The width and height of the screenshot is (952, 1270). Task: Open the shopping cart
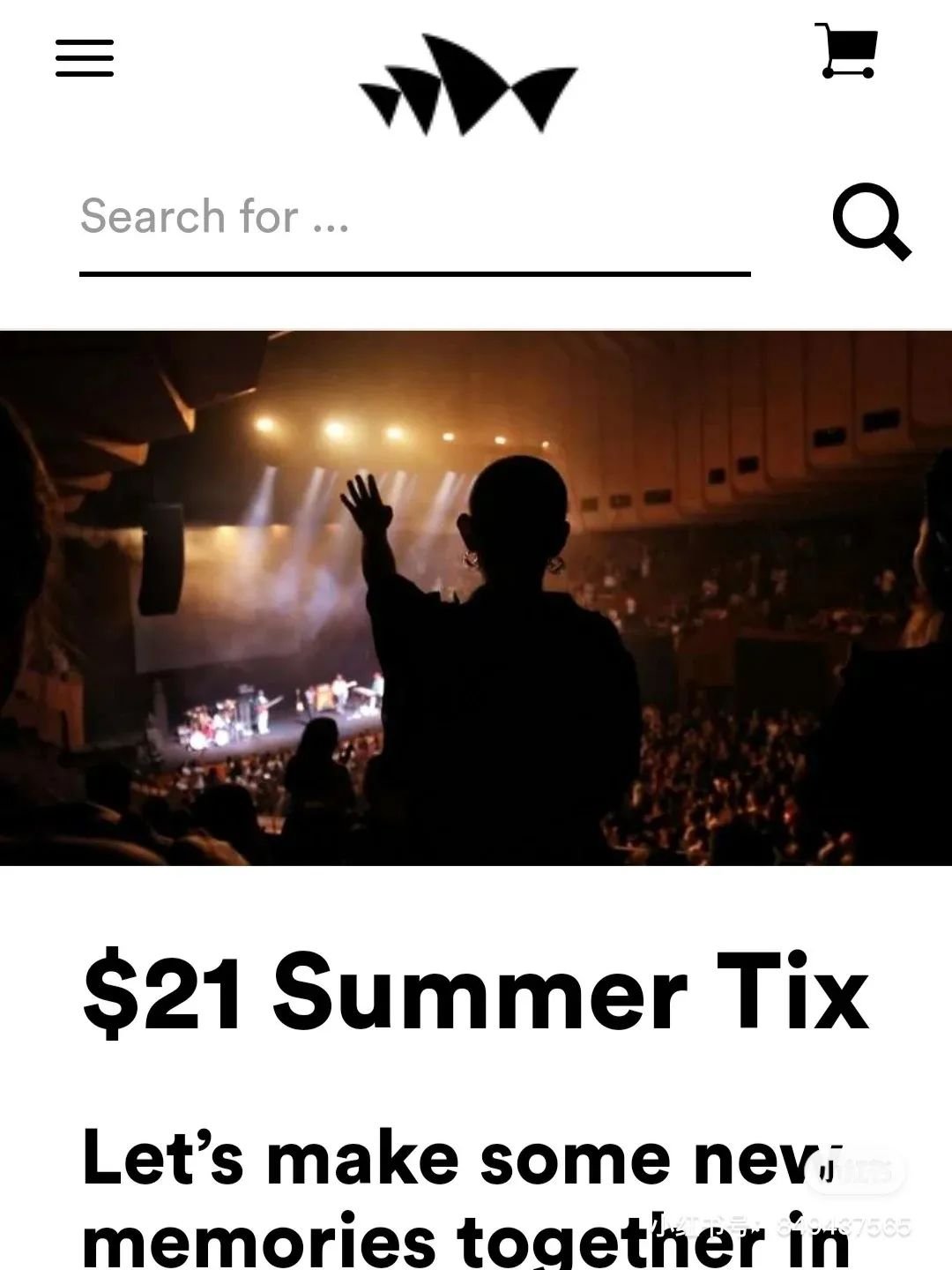(847, 51)
